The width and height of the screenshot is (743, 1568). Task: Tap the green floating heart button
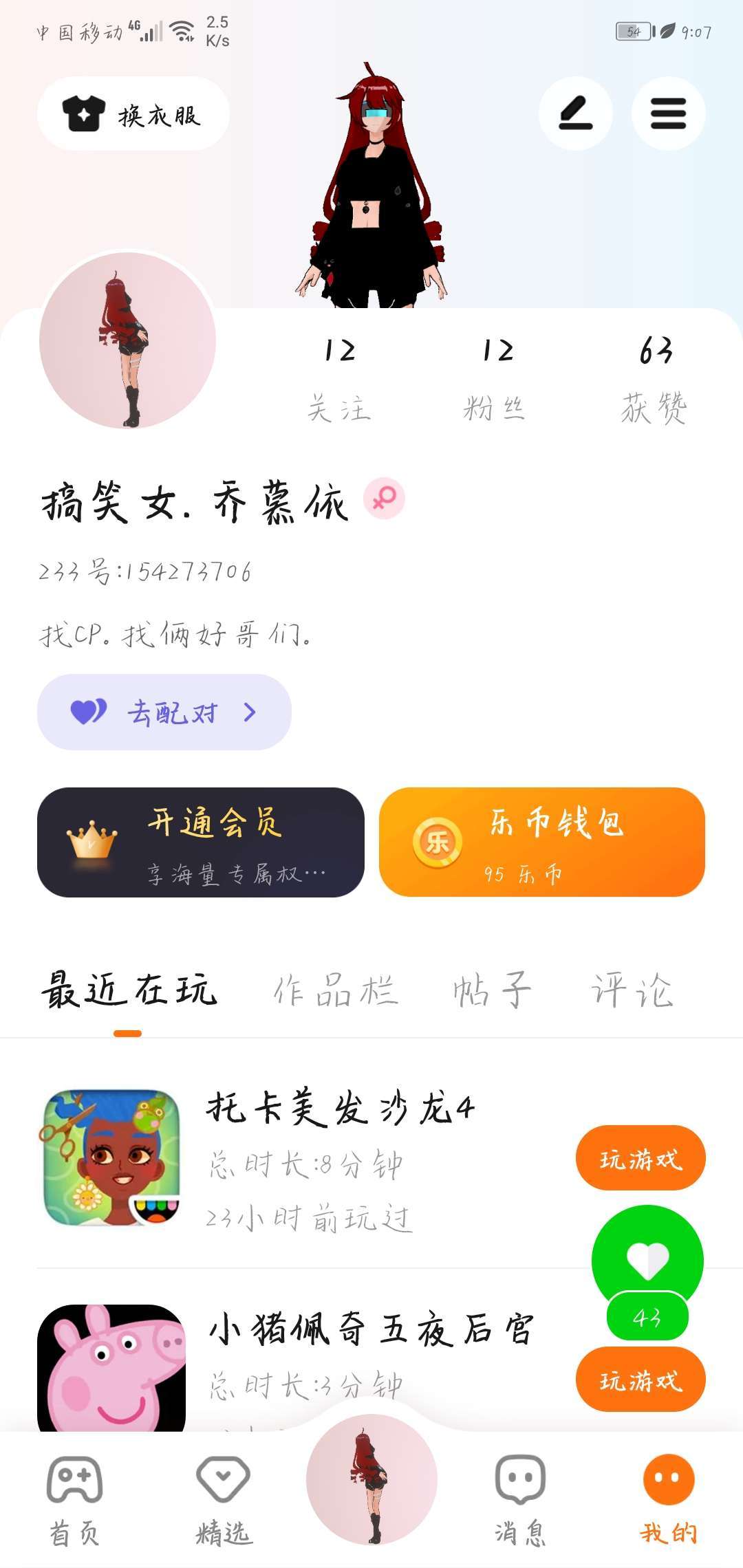(x=647, y=1260)
